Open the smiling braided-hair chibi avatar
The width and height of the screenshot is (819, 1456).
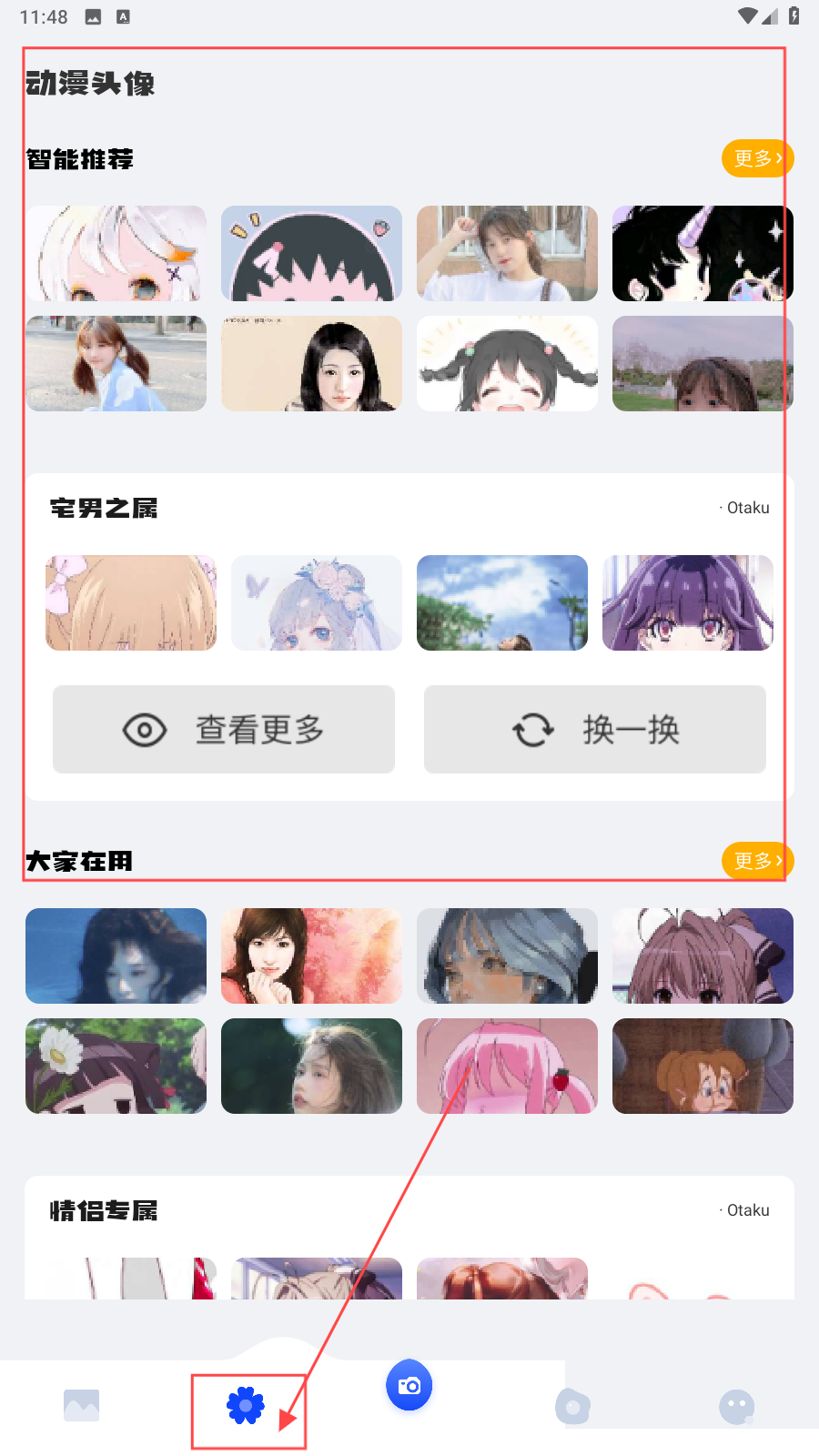point(507,363)
